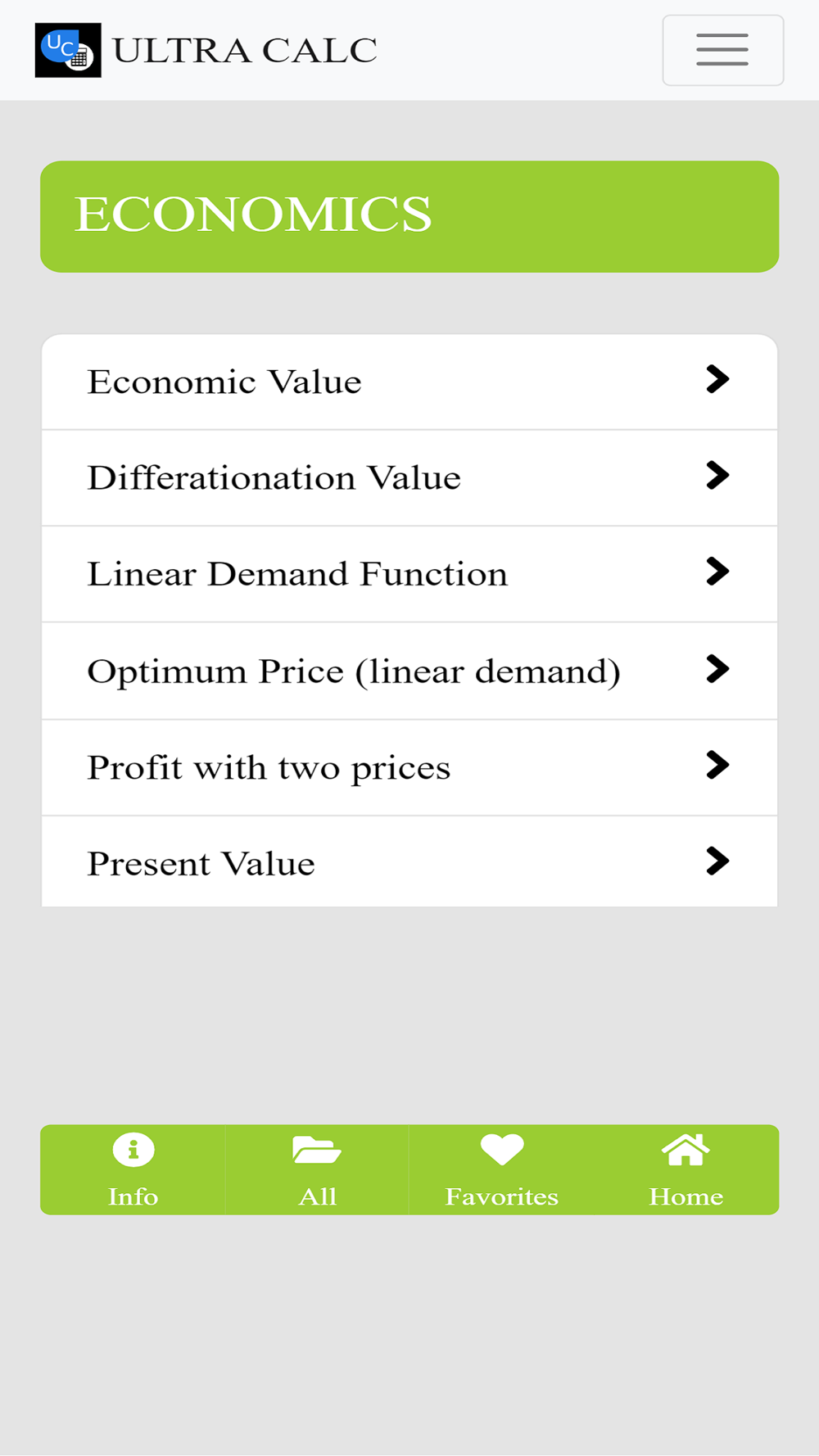Open the Present Value calculator
The width and height of the screenshot is (819, 1456).
click(409, 861)
